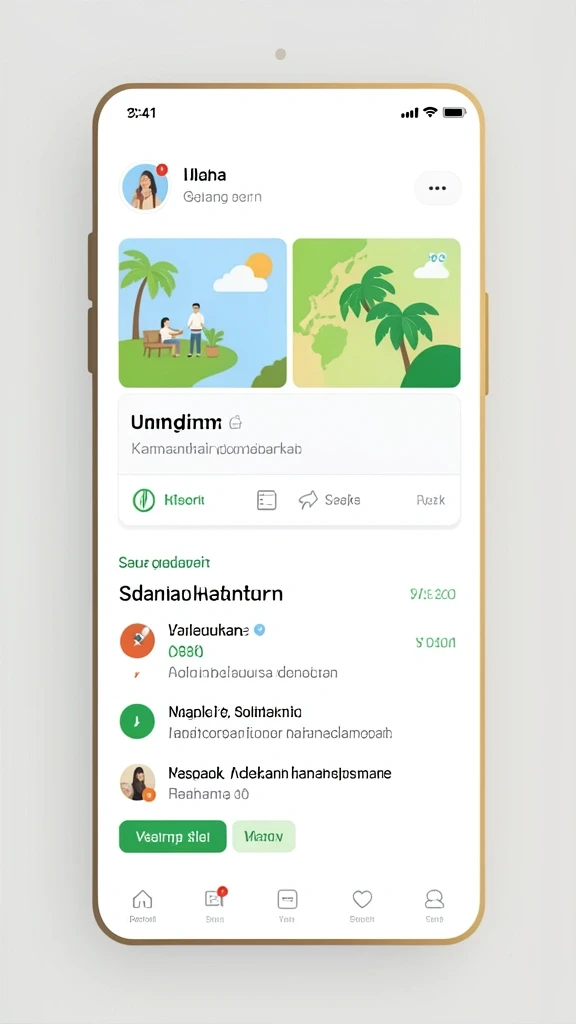Go to the home tab
Screen dimensions: 576x1024
pyautogui.click(x=142, y=906)
